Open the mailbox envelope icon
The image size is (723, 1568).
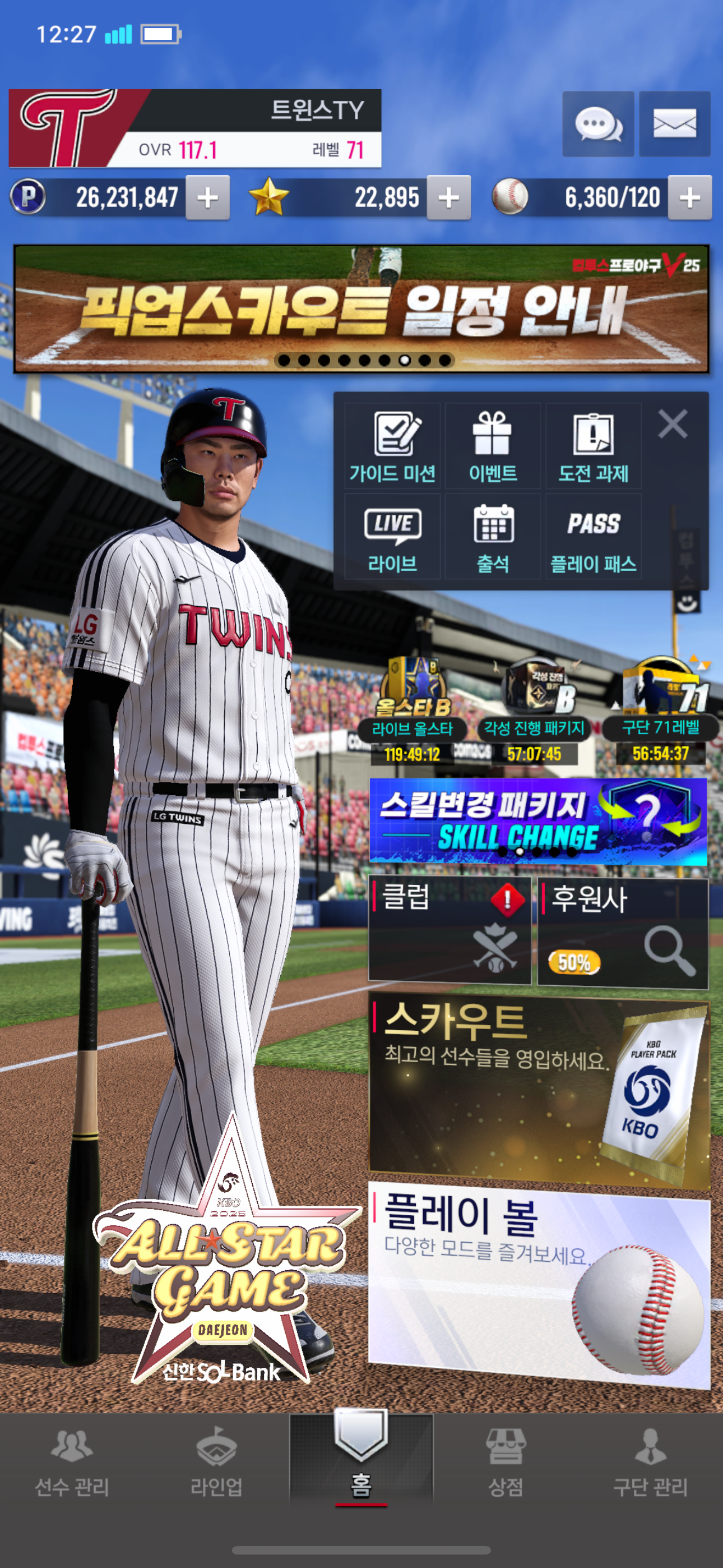(x=674, y=124)
